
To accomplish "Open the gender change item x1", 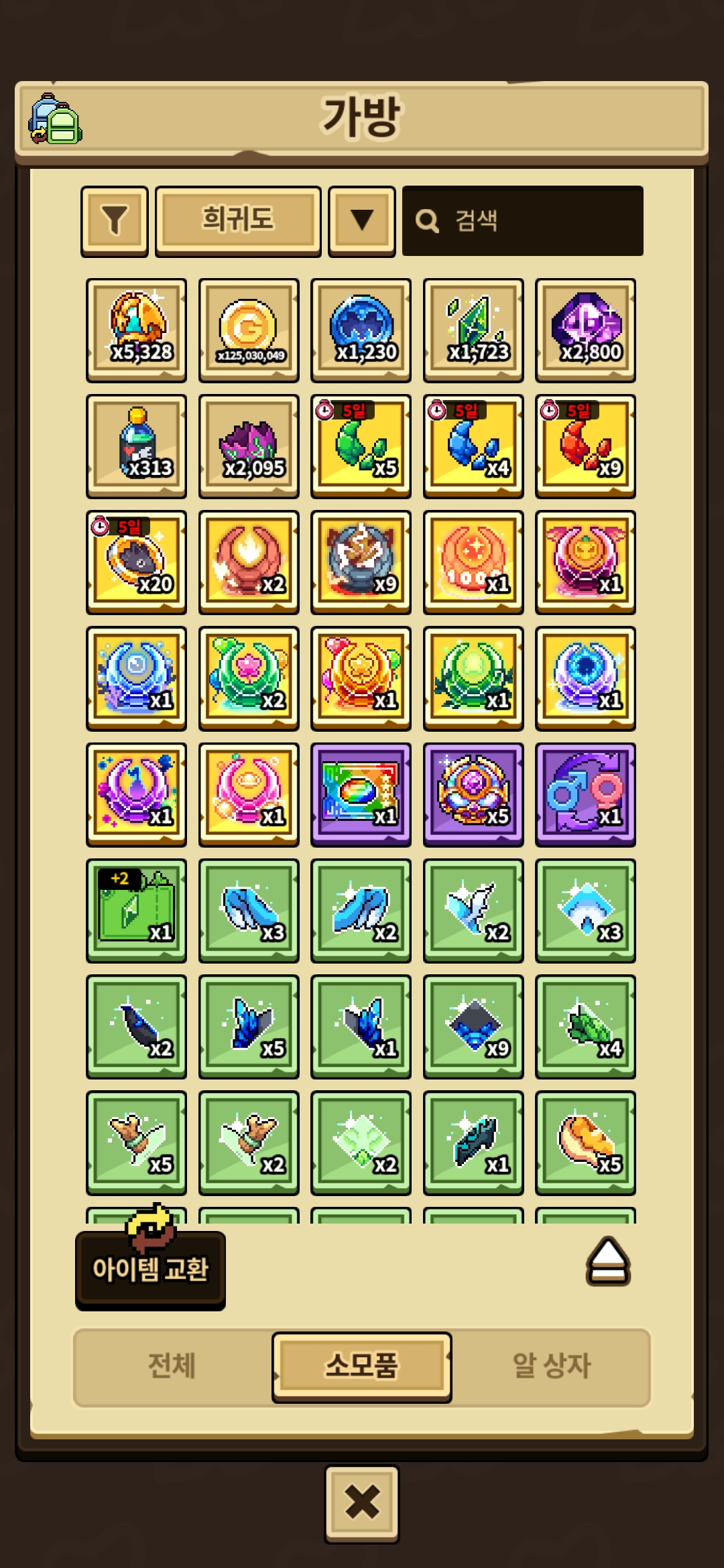I will coord(585,794).
